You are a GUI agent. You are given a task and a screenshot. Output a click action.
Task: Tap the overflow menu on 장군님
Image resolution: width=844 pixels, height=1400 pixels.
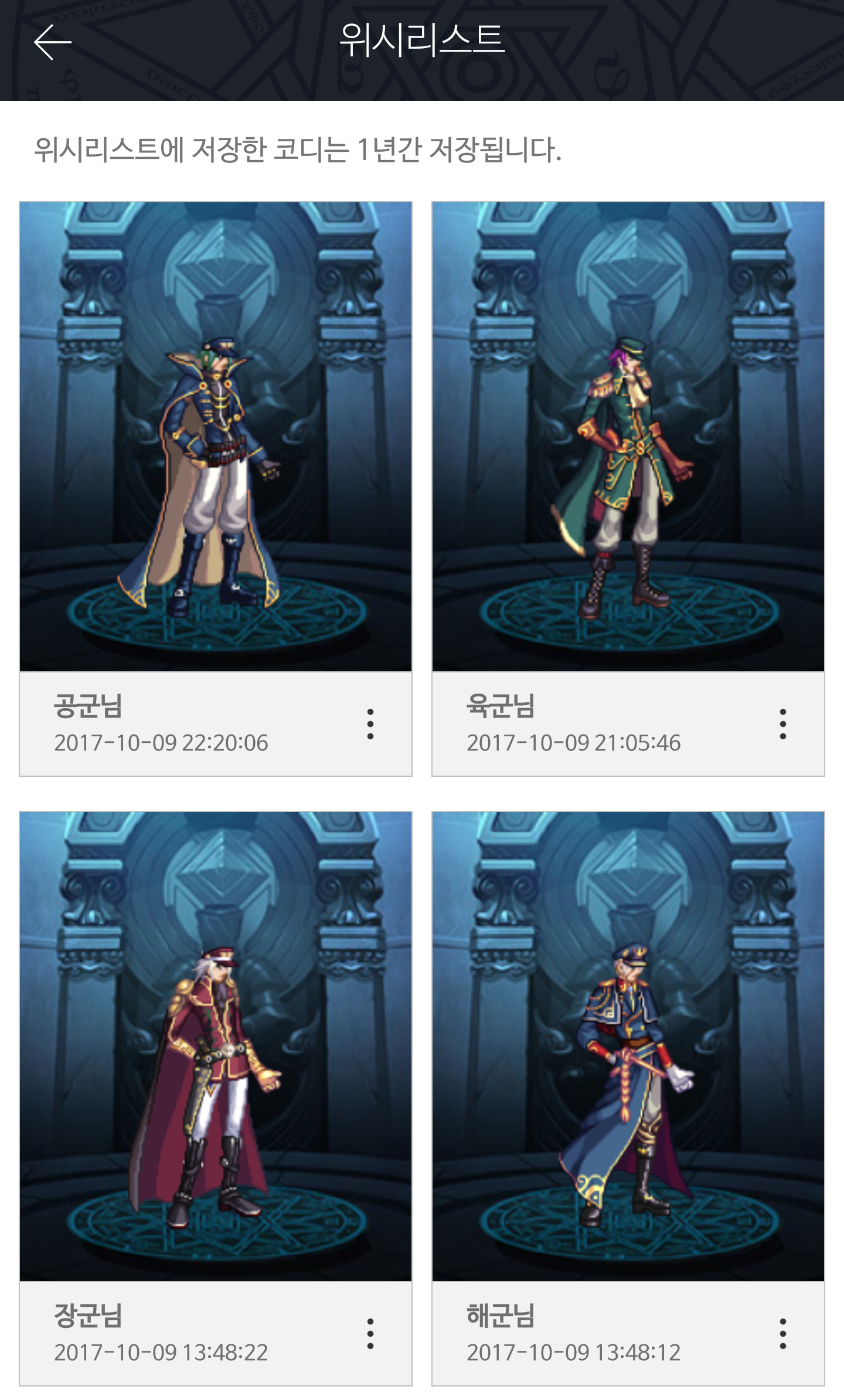[x=370, y=1334]
